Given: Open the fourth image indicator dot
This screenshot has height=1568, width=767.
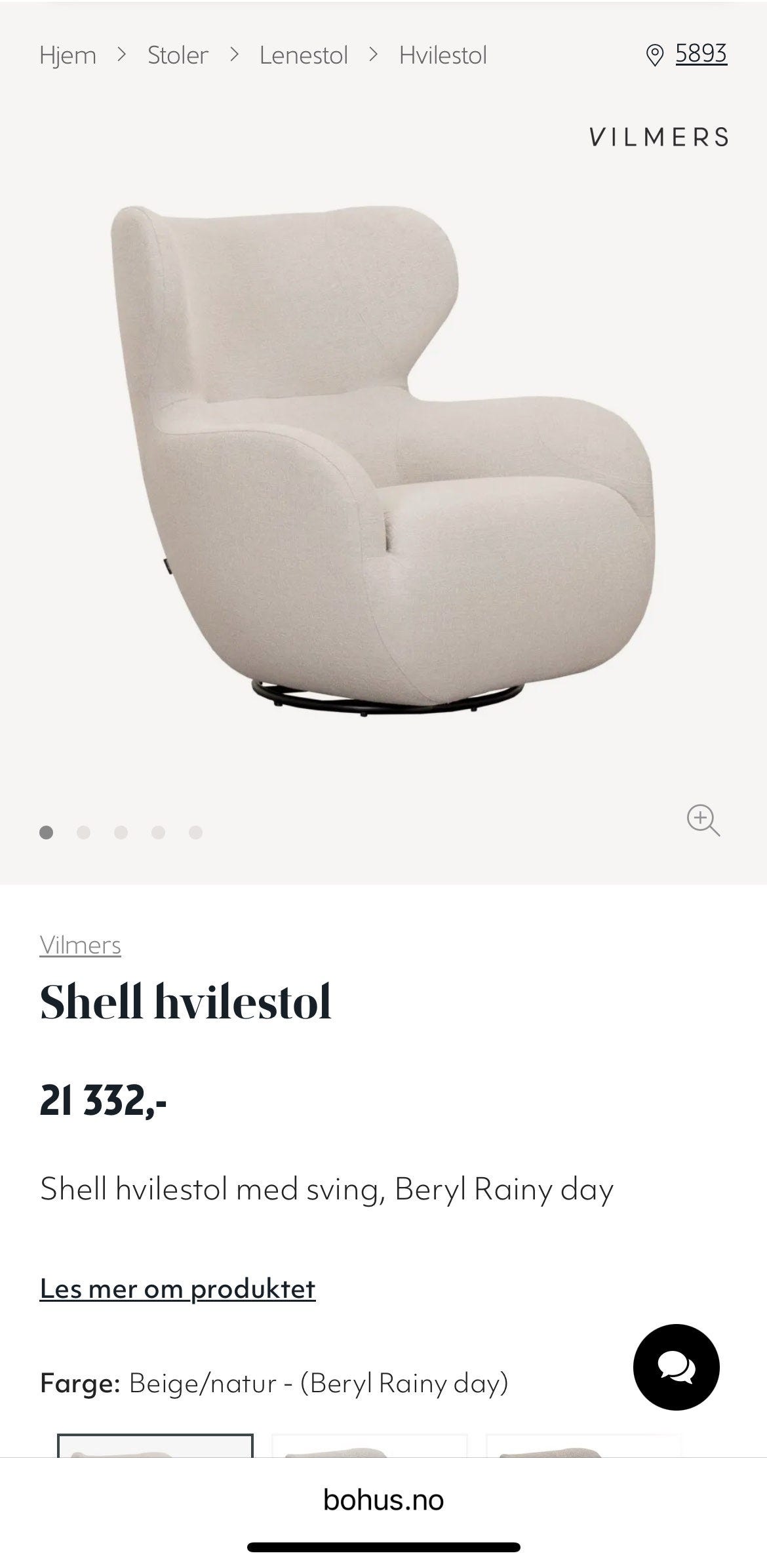Looking at the screenshot, I should pos(158,832).
